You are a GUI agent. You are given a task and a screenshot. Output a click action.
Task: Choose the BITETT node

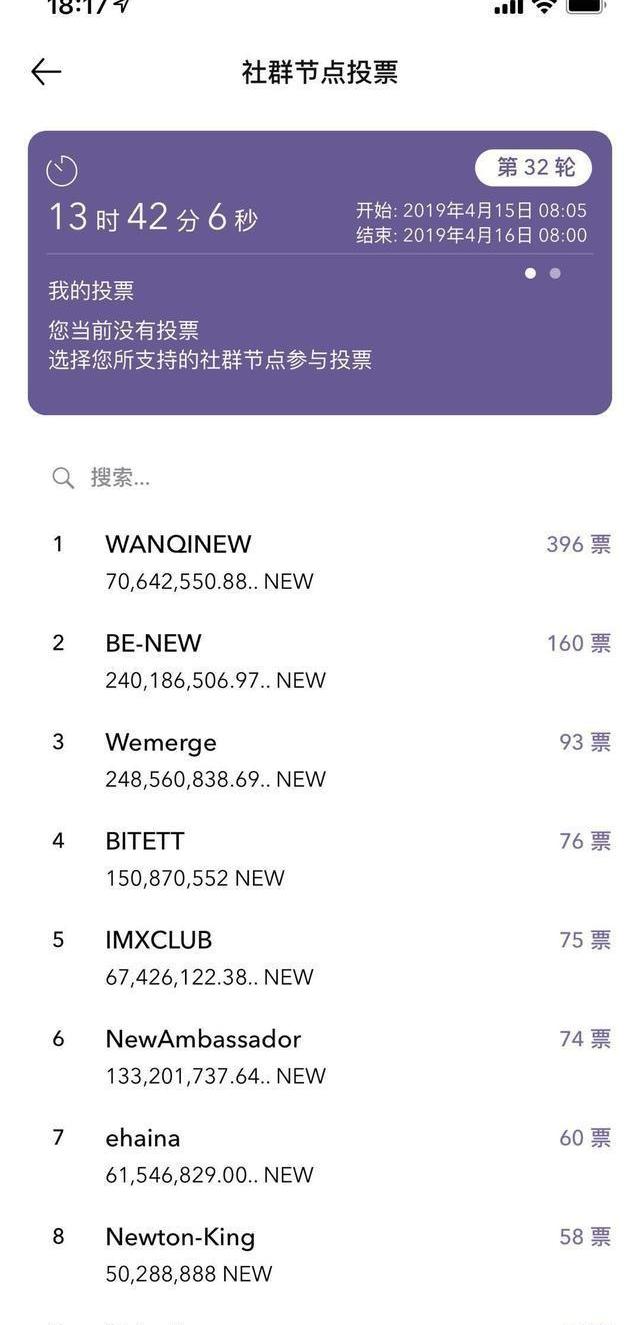pos(320,858)
